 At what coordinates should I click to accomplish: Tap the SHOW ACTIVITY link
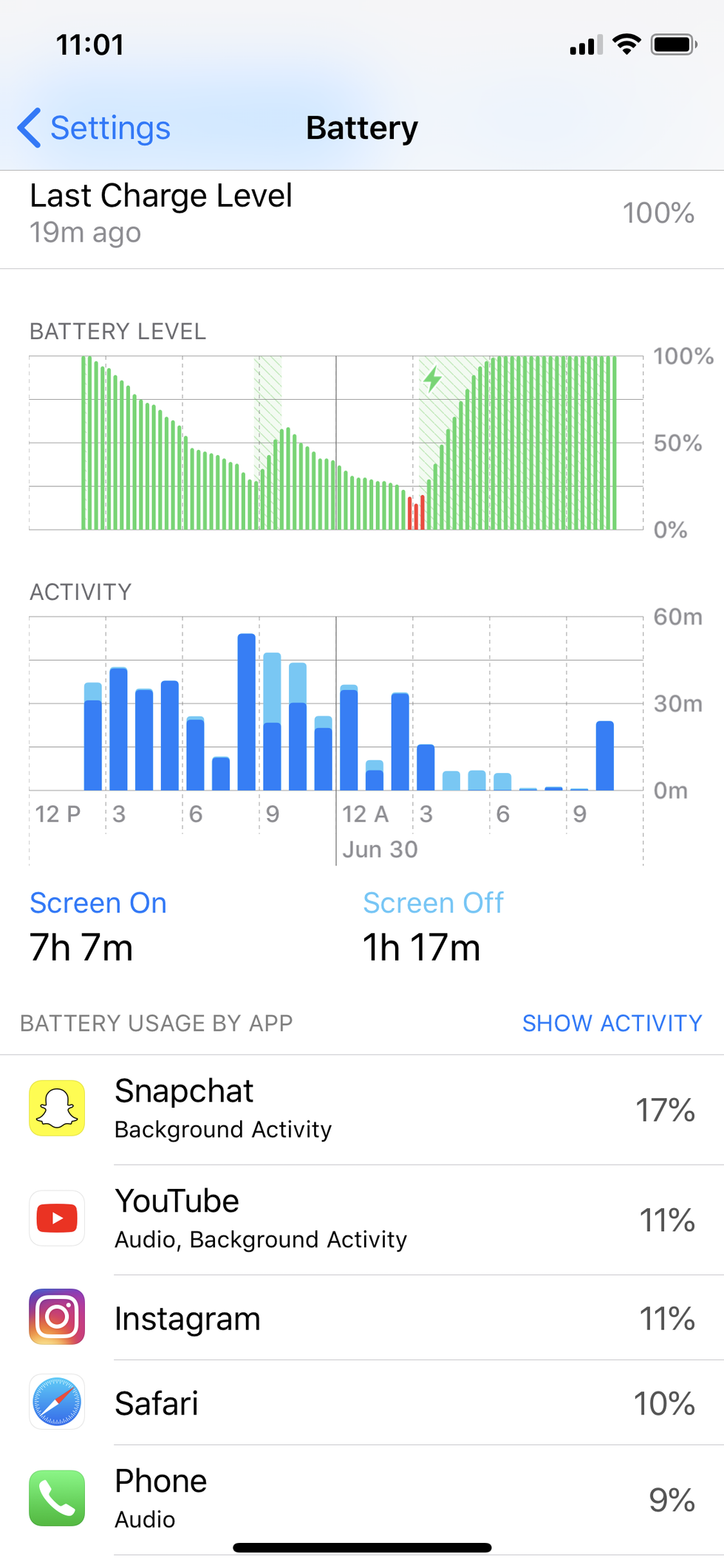[x=612, y=1023]
